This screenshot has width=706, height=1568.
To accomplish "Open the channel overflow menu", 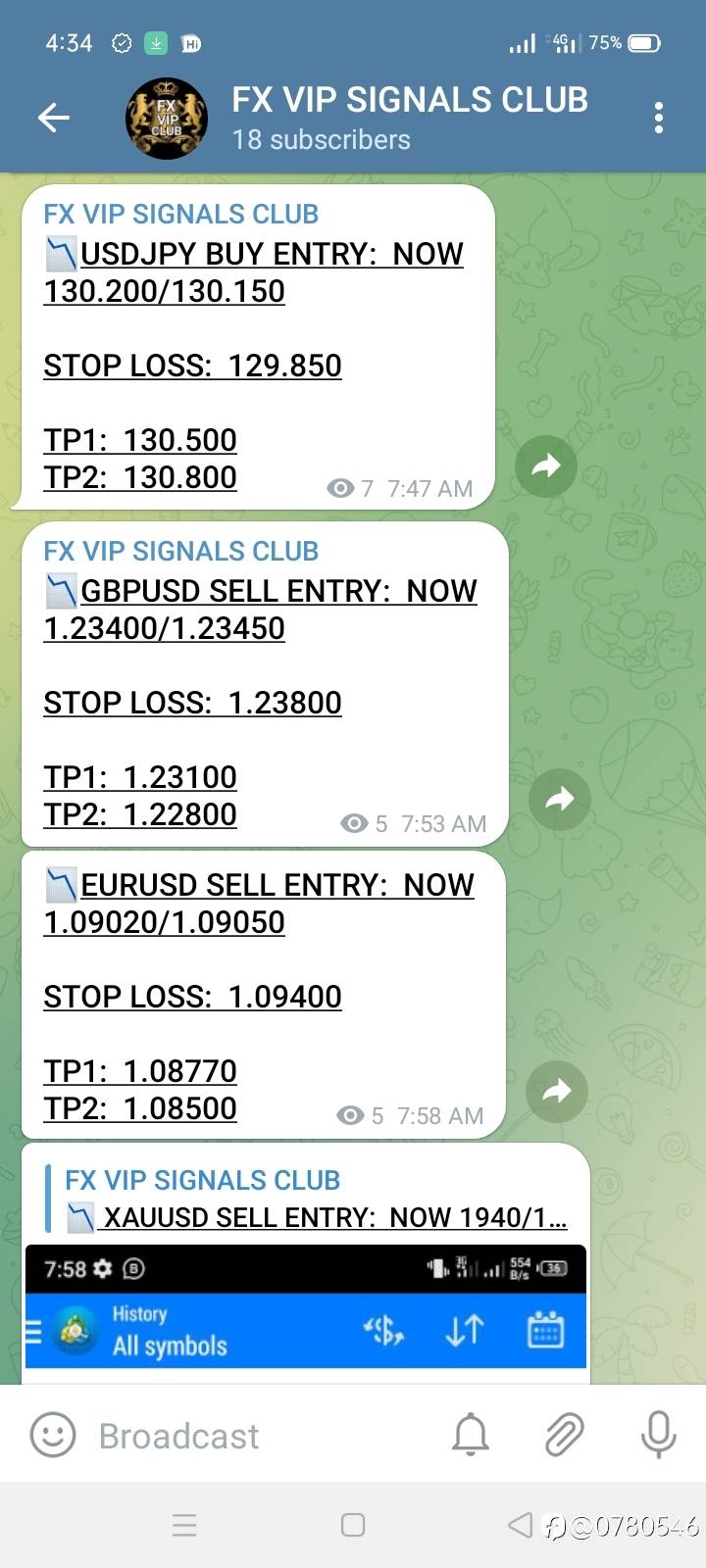I will pos(659,119).
